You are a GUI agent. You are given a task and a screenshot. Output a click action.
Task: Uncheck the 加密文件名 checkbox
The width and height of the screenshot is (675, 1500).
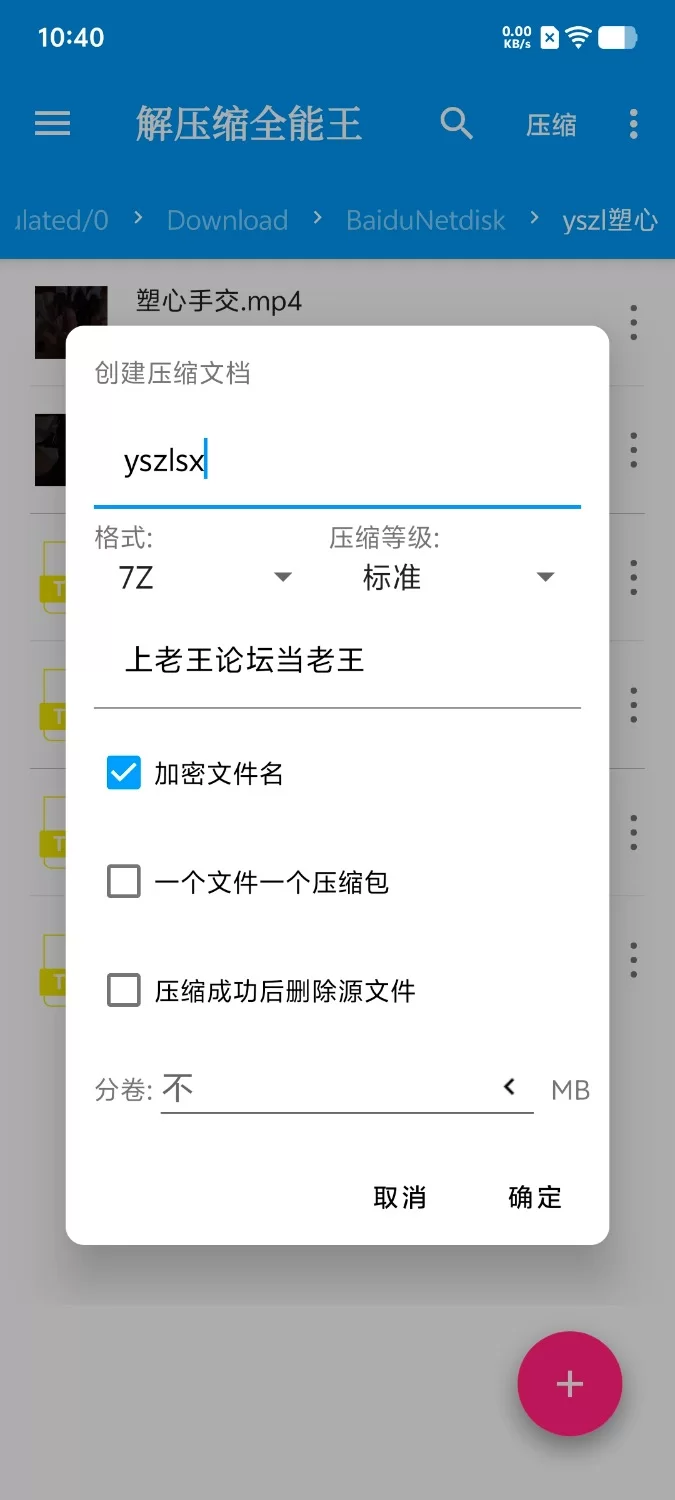124,773
